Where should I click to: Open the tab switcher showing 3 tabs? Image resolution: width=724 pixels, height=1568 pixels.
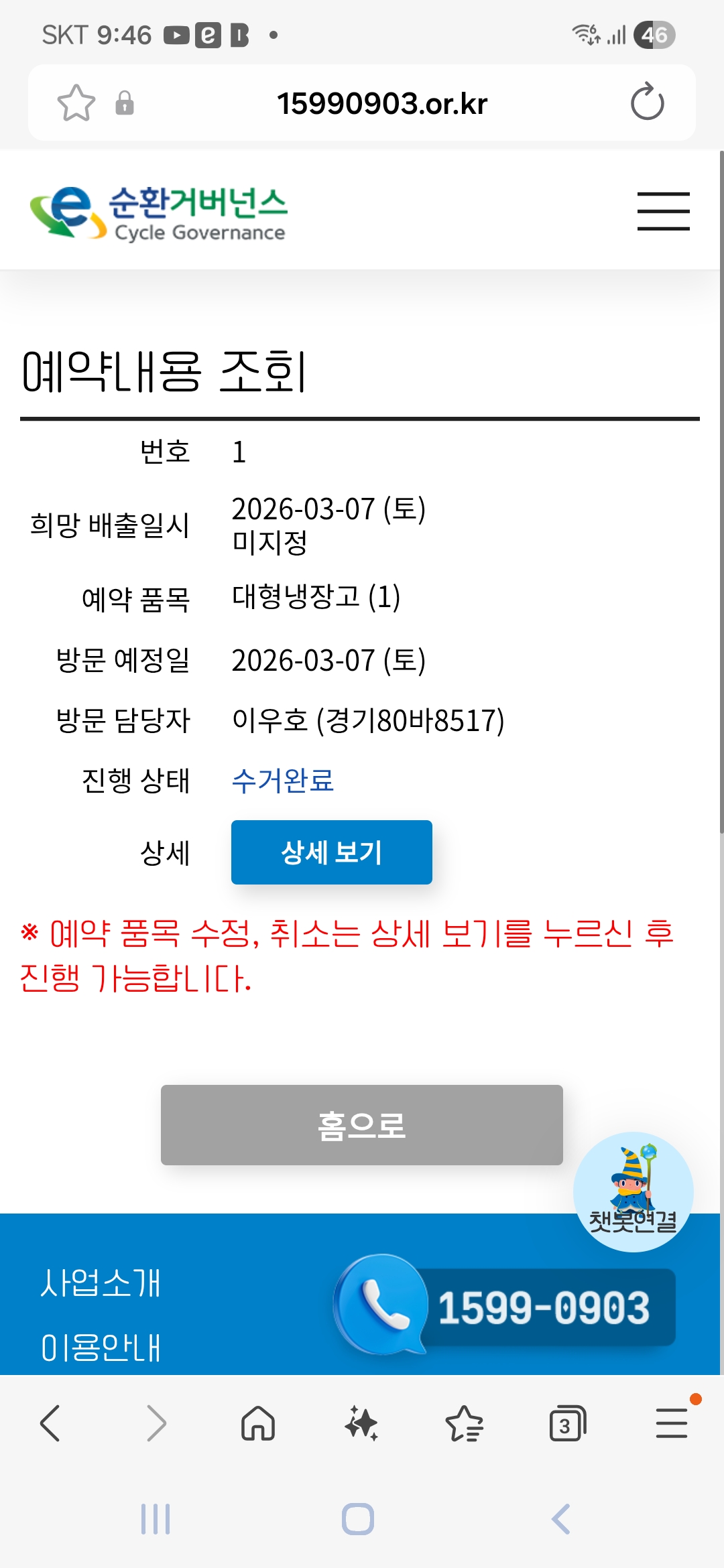point(567,1423)
